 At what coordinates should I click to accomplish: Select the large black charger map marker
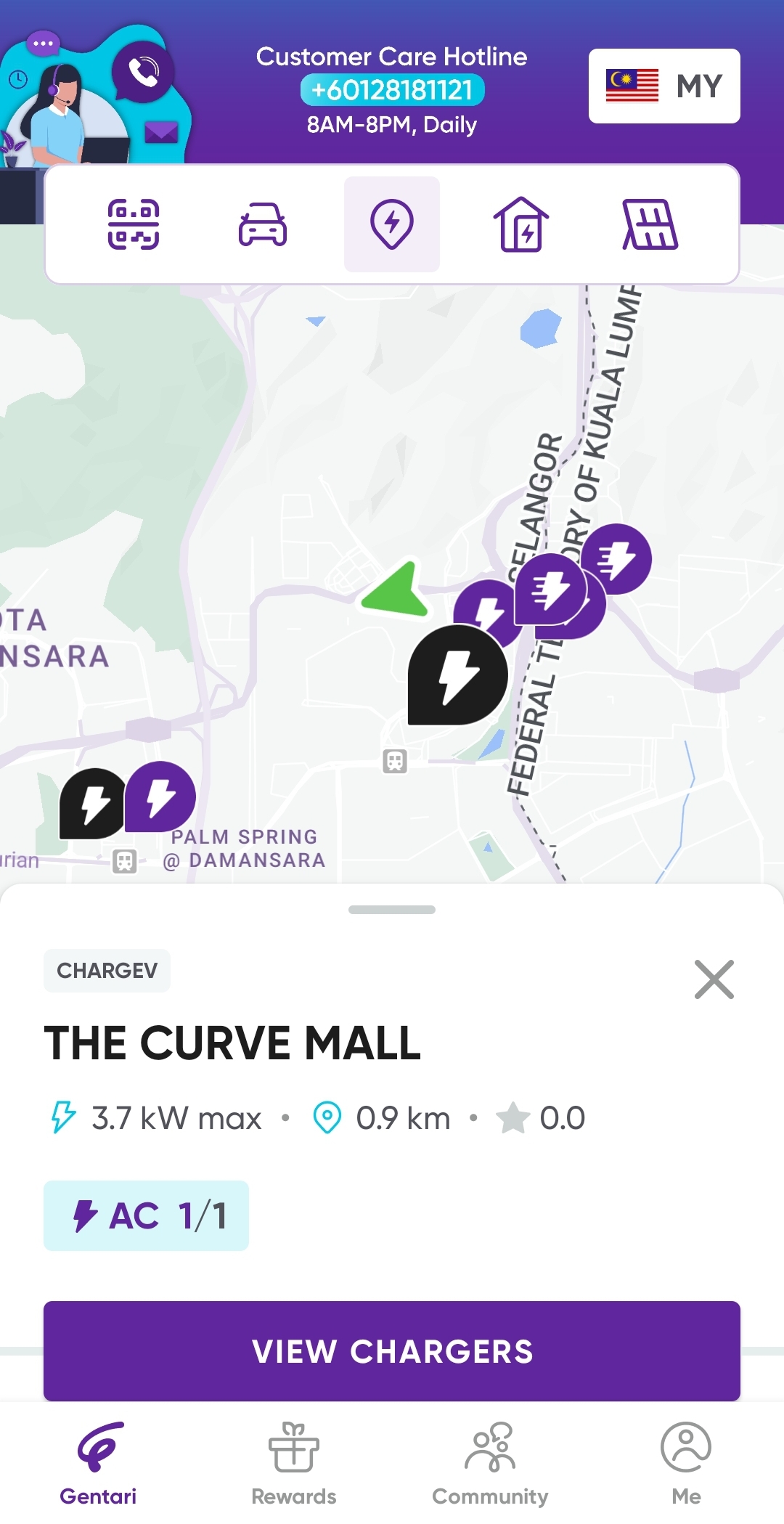(456, 677)
